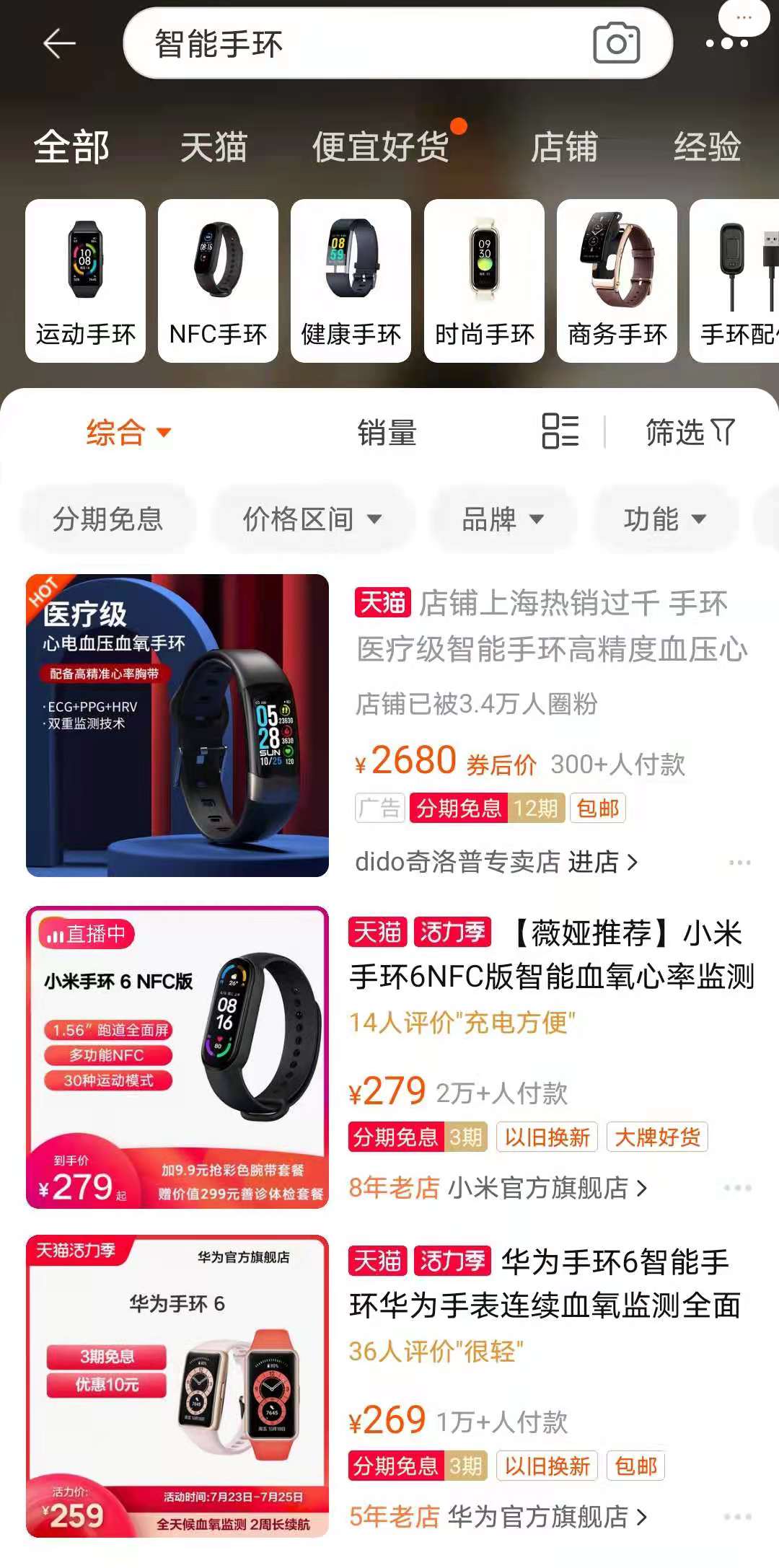Switch to the 店铺 tab
The width and height of the screenshot is (779, 1568).
click(564, 147)
